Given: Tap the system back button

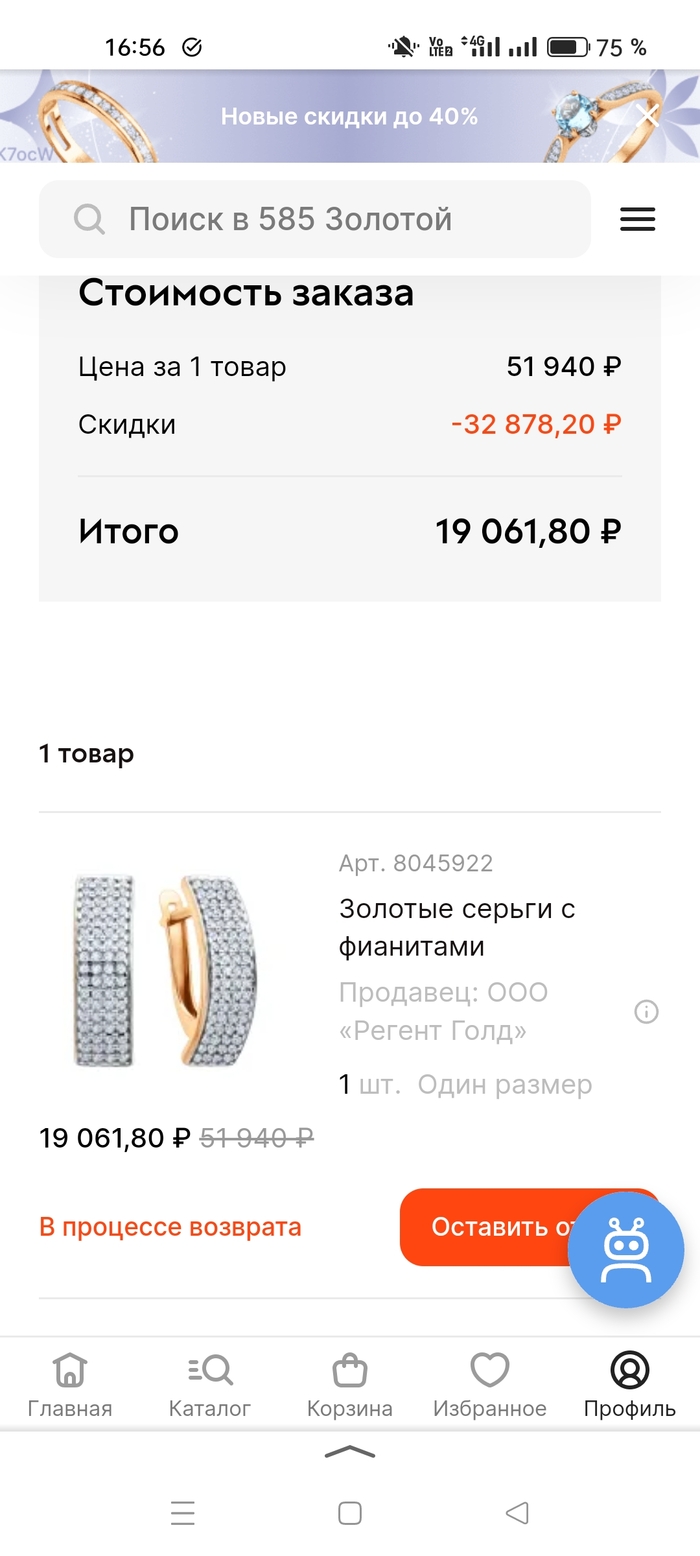Looking at the screenshot, I should tap(517, 1513).
